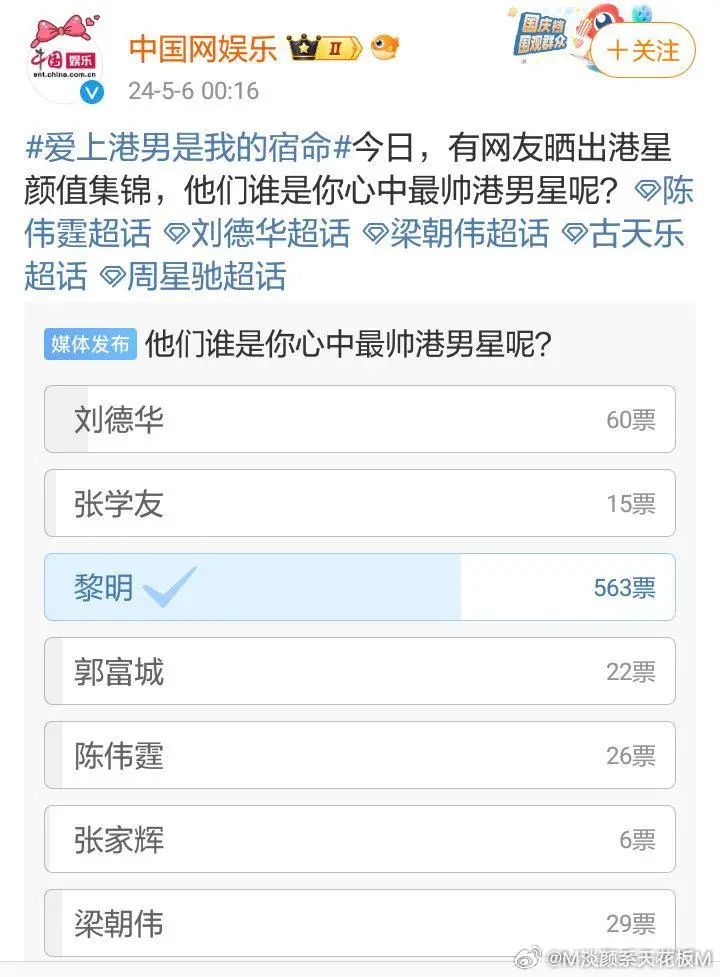Choose poll option 张学友

pyautogui.click(x=359, y=503)
